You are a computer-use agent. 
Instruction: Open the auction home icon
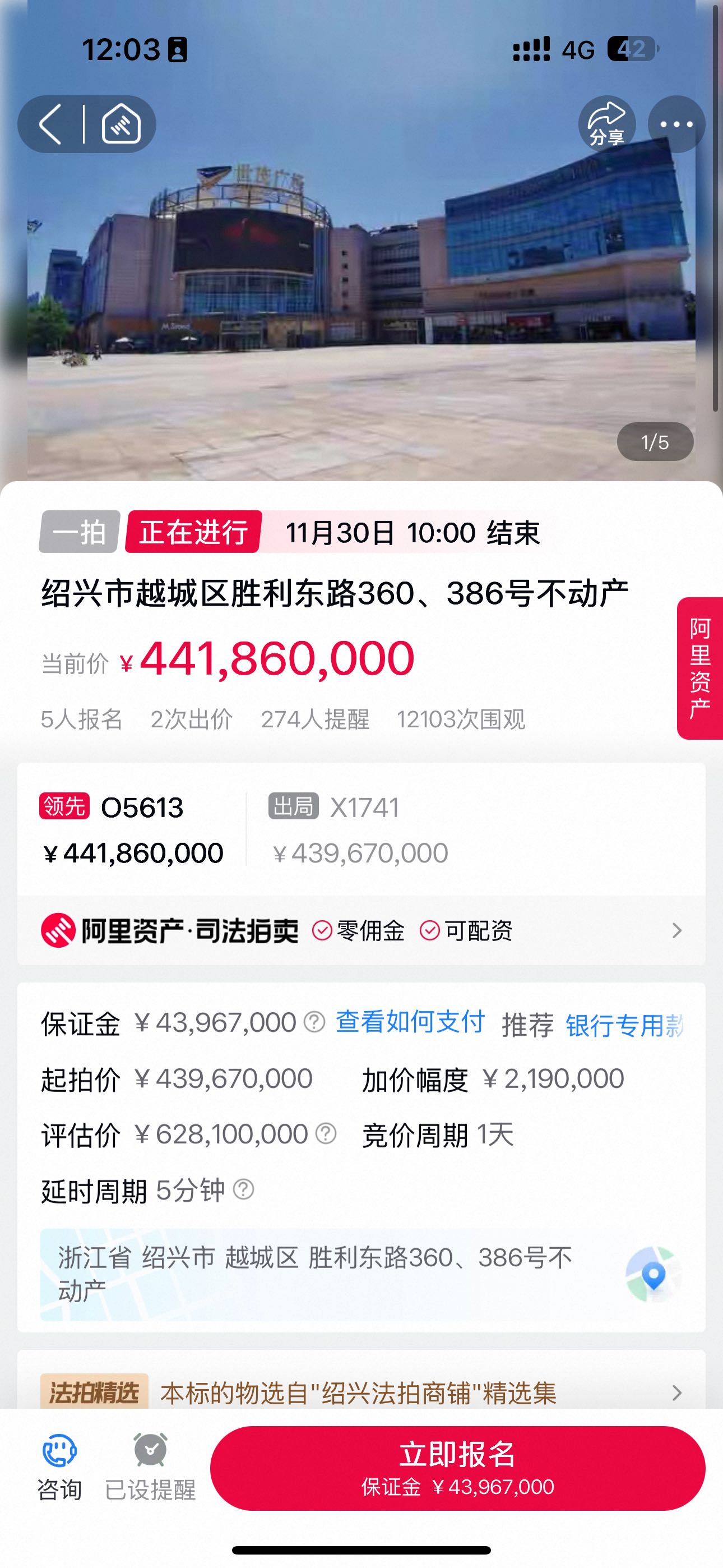click(121, 124)
